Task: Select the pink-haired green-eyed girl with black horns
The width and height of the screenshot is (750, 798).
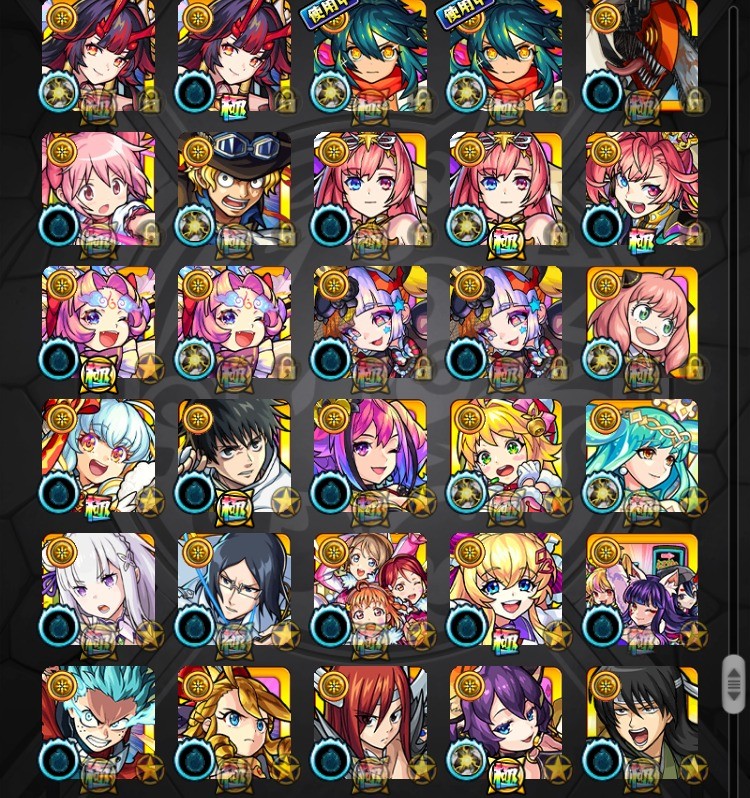Action: click(641, 323)
